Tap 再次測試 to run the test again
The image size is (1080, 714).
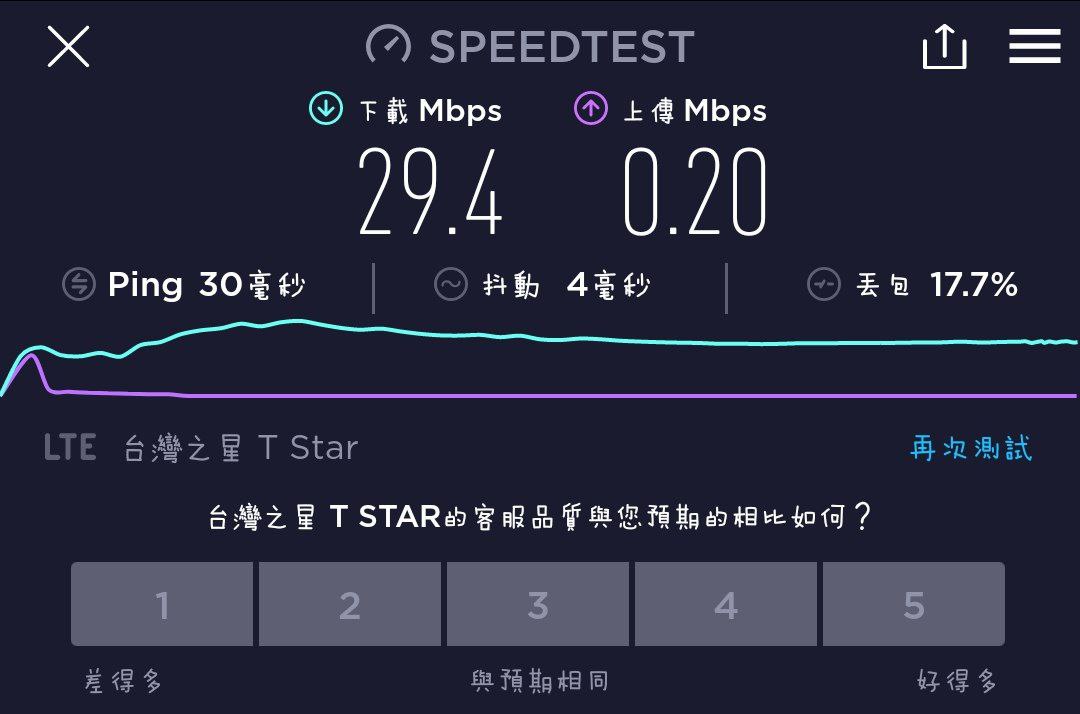970,448
